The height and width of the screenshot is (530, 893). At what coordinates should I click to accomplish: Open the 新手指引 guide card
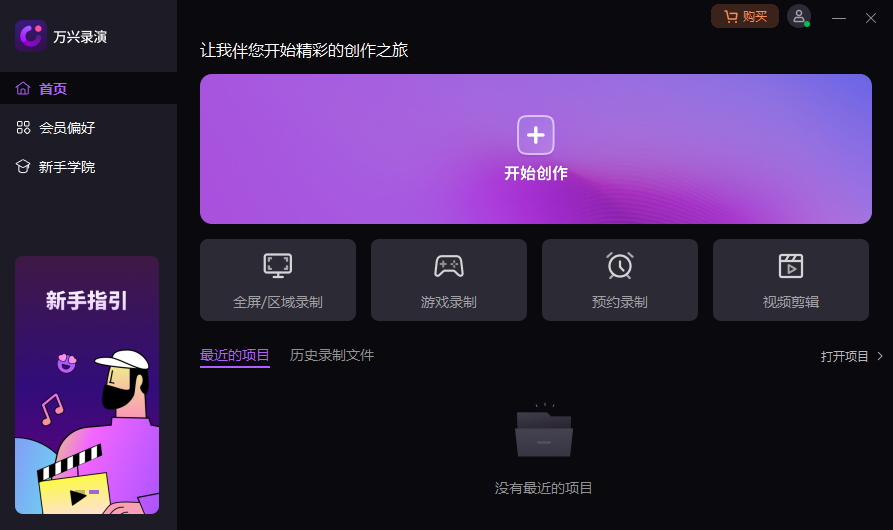pos(87,385)
